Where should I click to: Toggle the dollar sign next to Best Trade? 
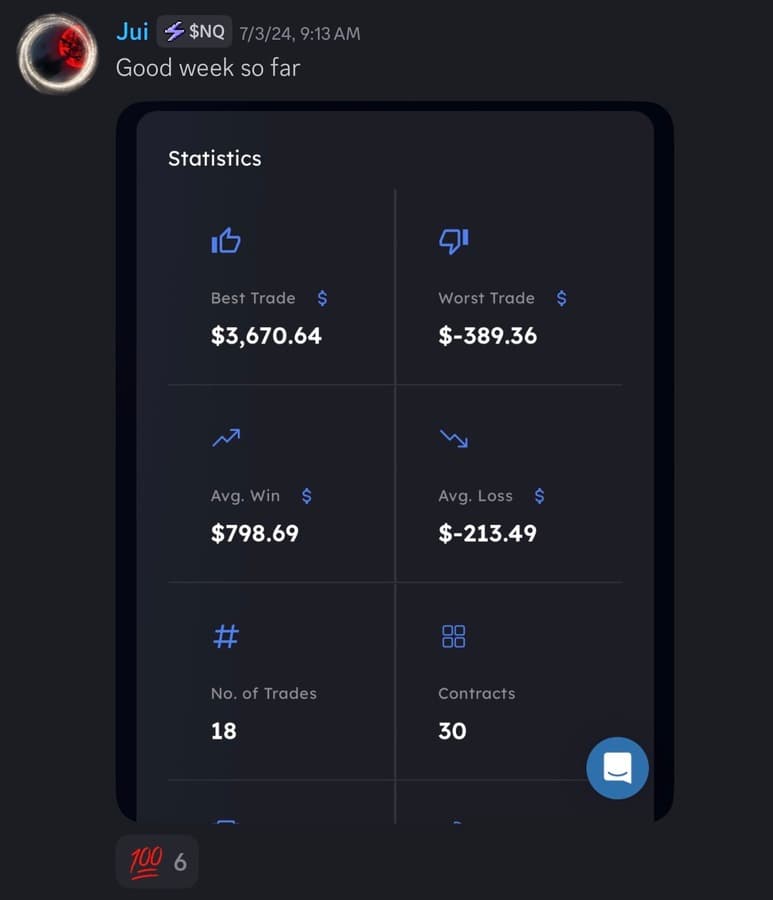pyautogui.click(x=321, y=298)
